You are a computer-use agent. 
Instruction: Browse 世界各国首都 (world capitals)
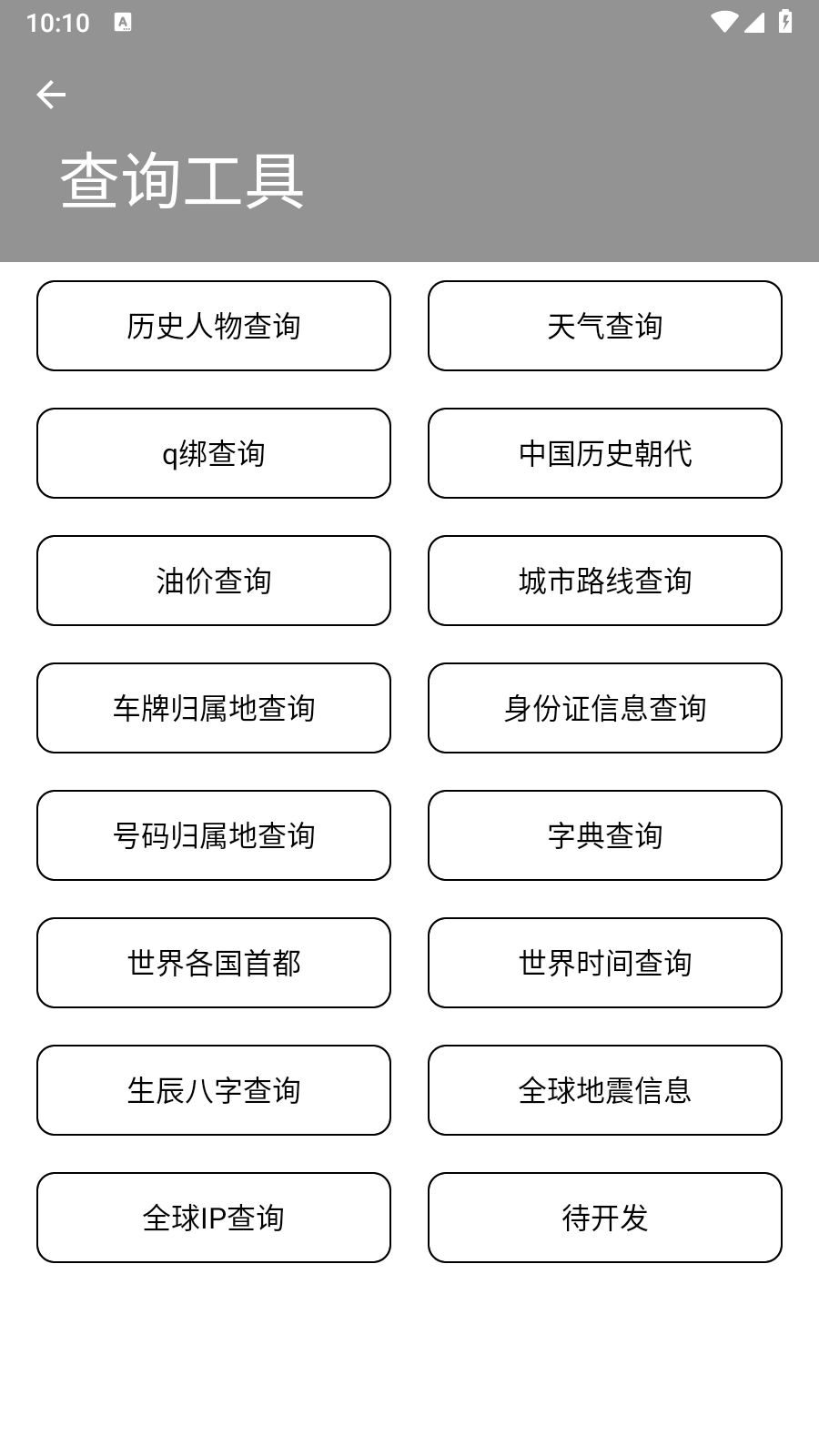point(213,963)
